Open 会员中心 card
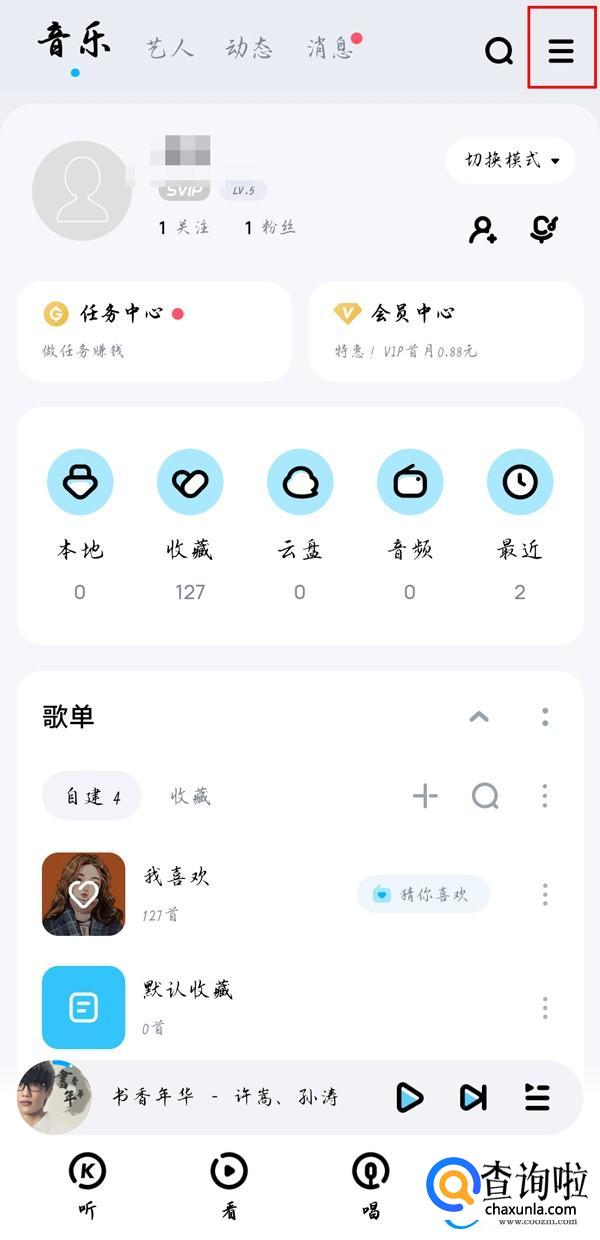This screenshot has width=600, height=1240. click(x=445, y=331)
